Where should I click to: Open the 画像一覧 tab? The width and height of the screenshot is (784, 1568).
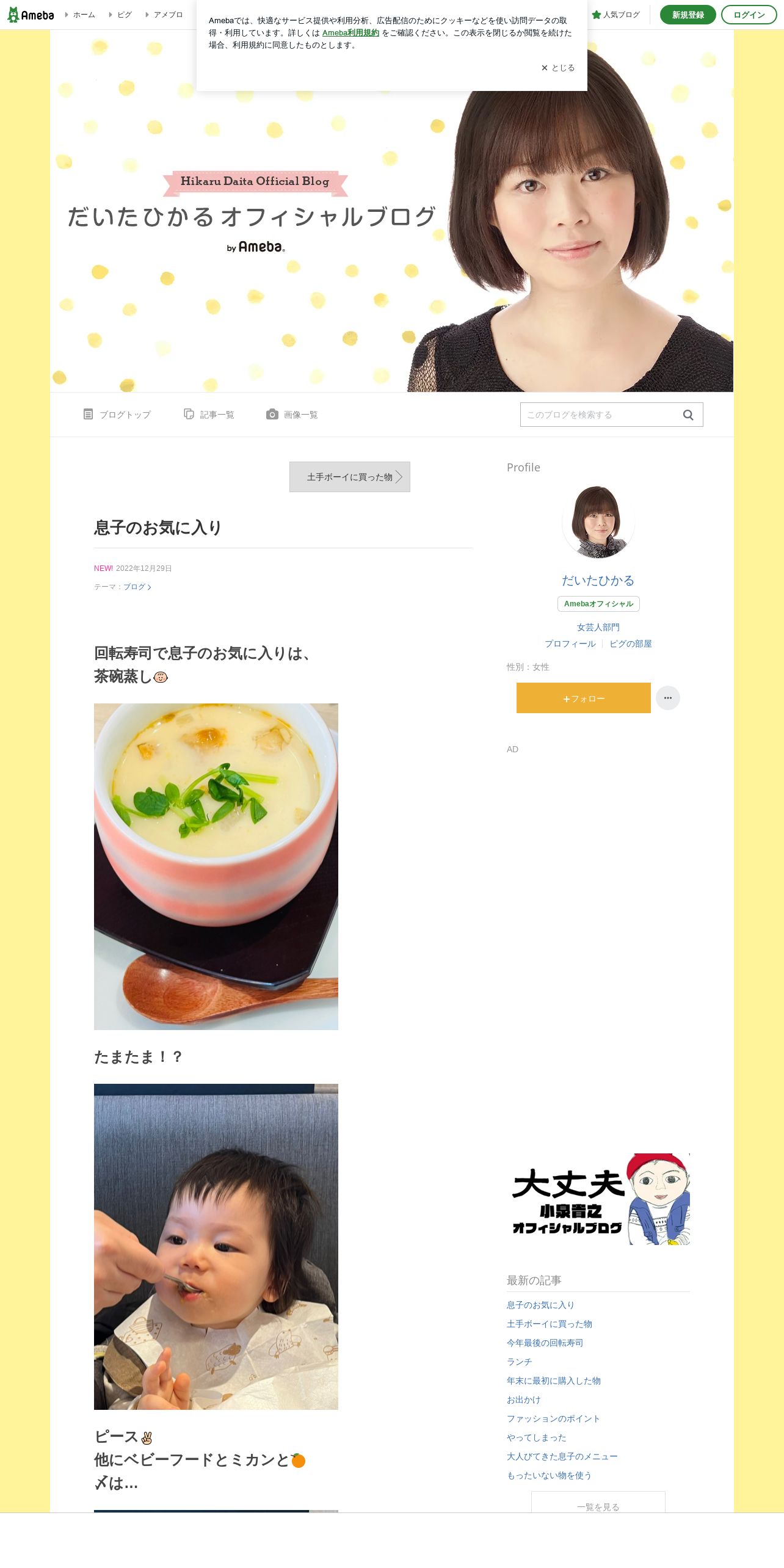tap(292, 415)
